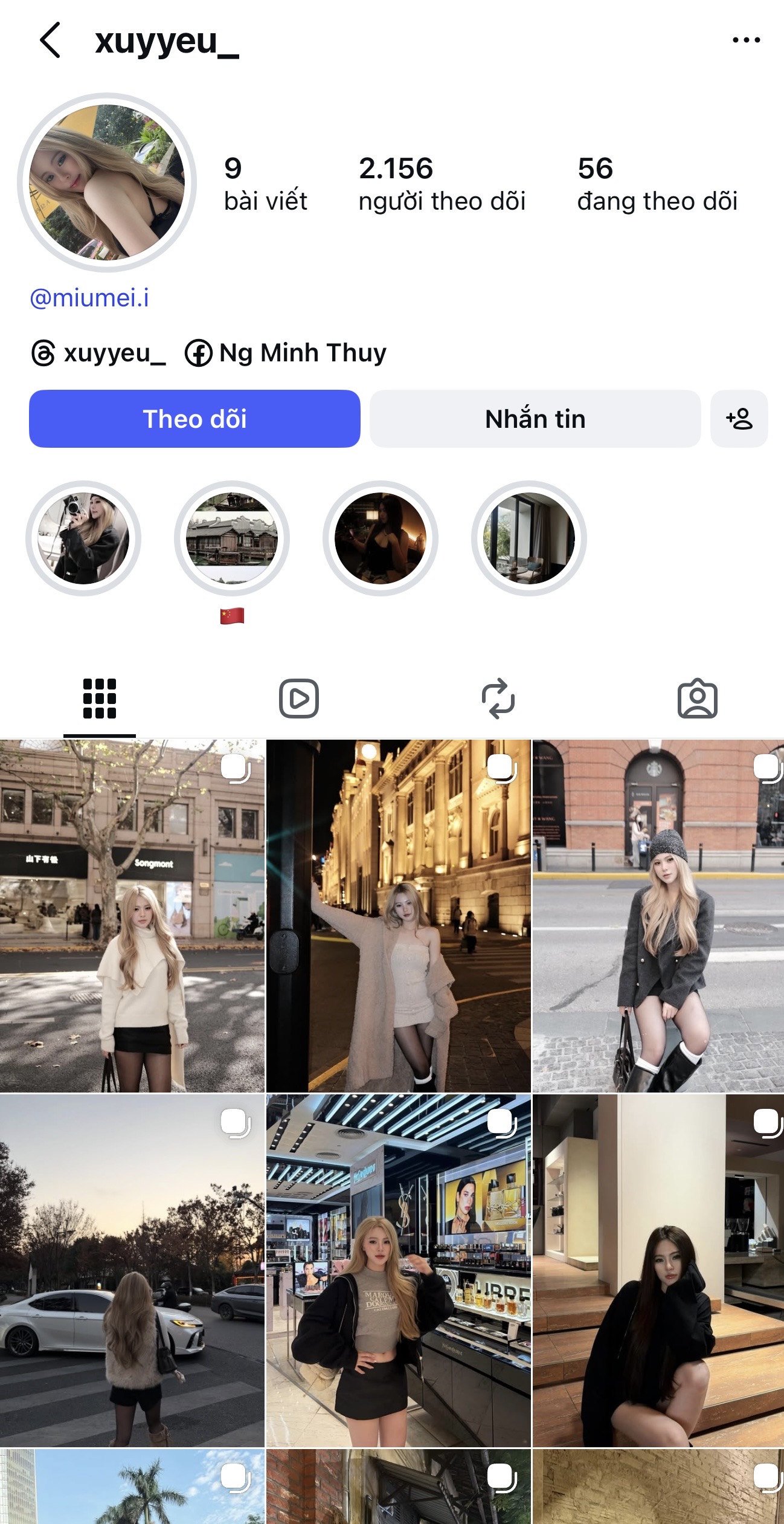The height and width of the screenshot is (1524, 784).
Task: View the 56 đang theo dõi list
Action: (657, 184)
